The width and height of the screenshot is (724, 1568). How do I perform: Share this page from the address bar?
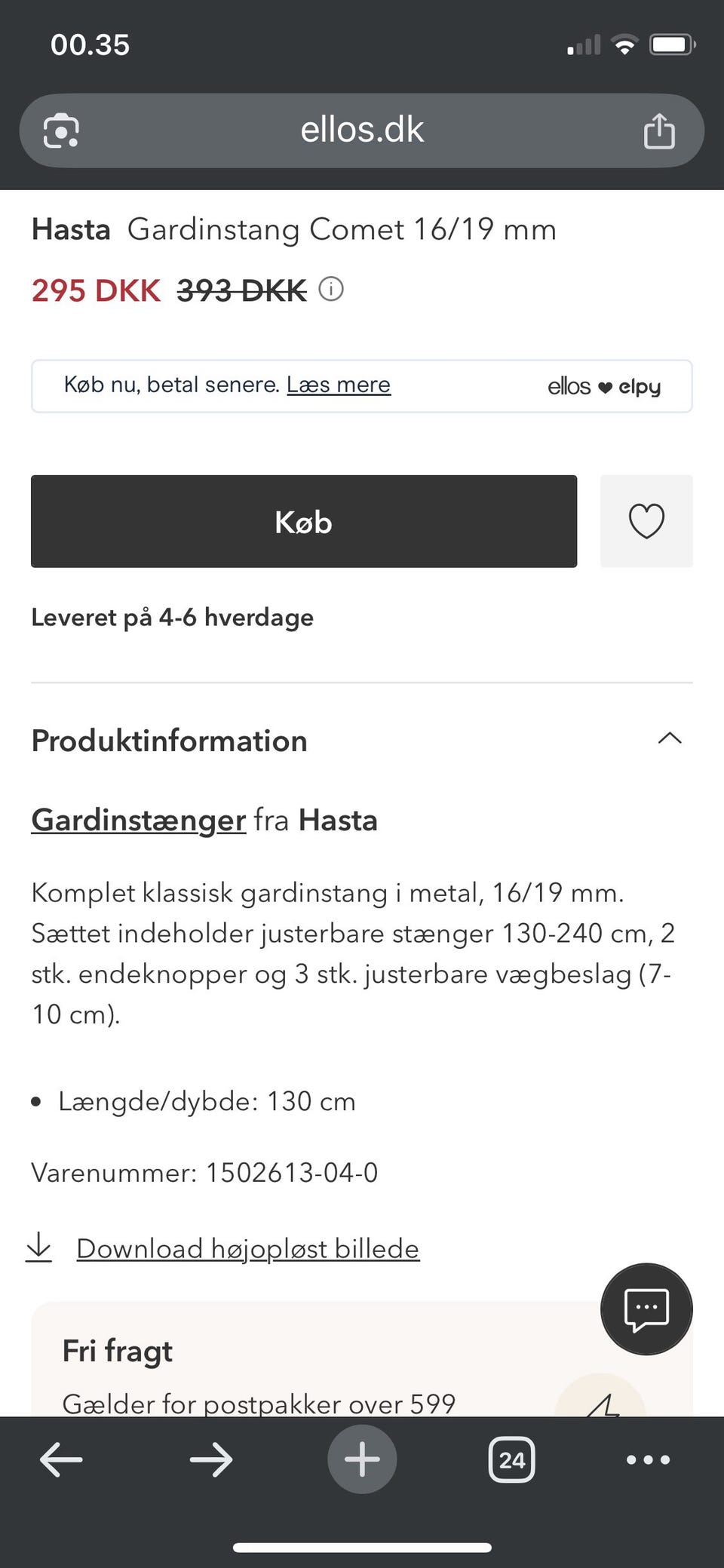pyautogui.click(x=658, y=130)
